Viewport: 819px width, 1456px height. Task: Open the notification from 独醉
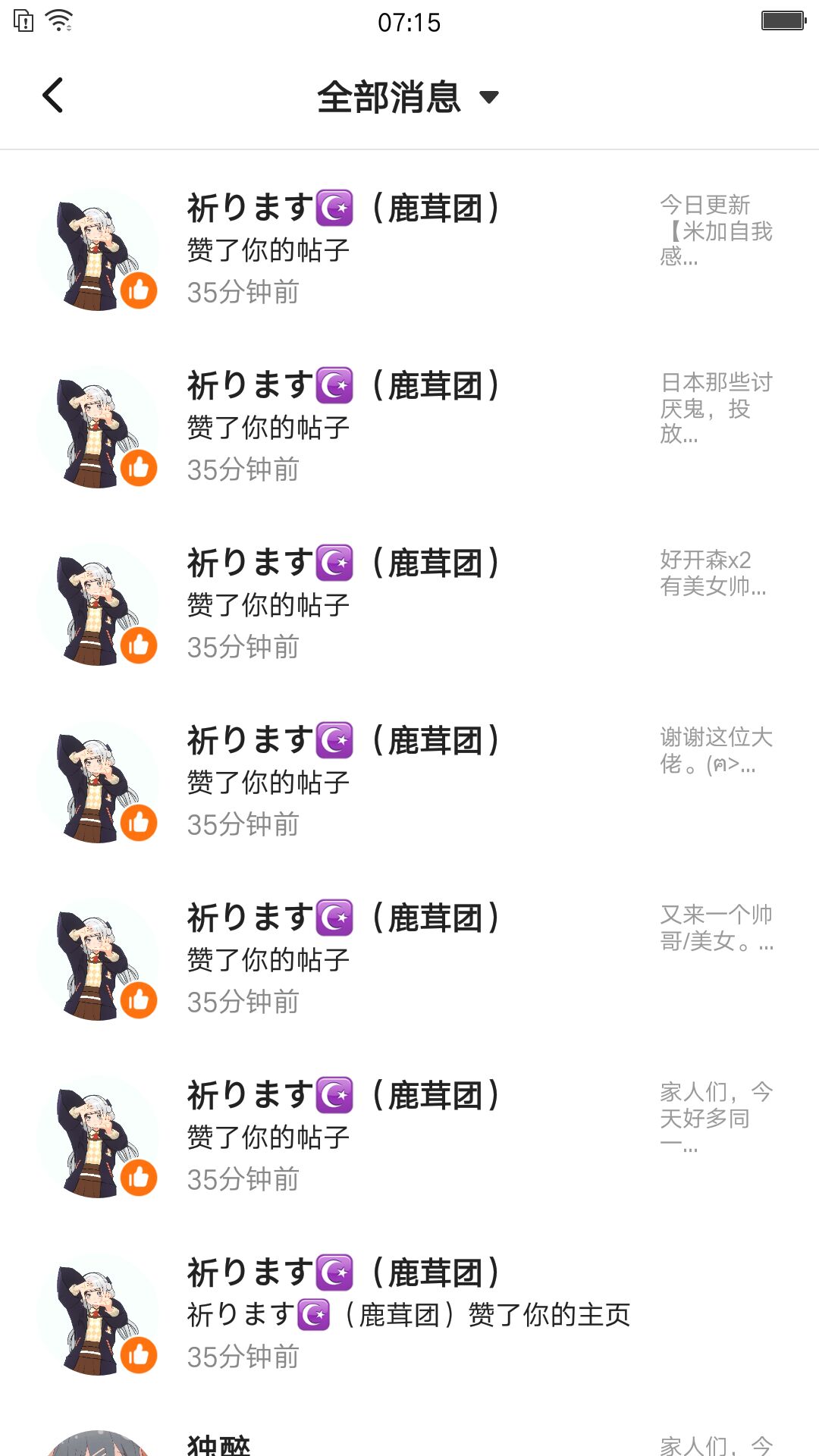[x=409, y=1442]
